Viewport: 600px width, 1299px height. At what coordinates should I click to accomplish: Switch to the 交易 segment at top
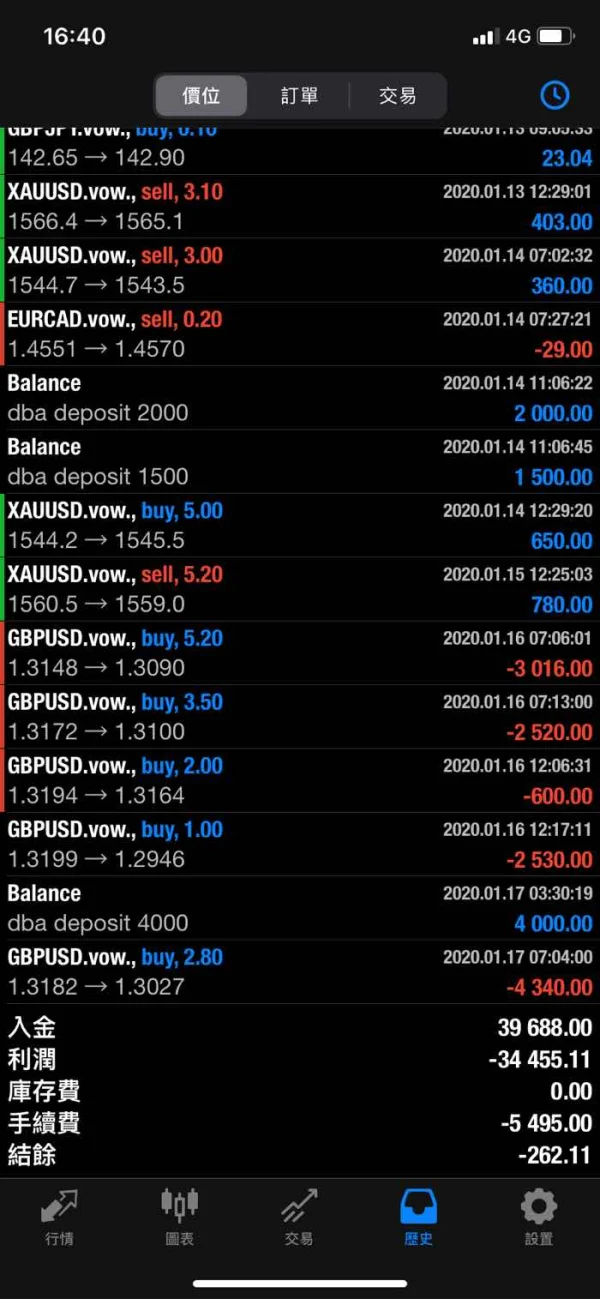pos(397,96)
